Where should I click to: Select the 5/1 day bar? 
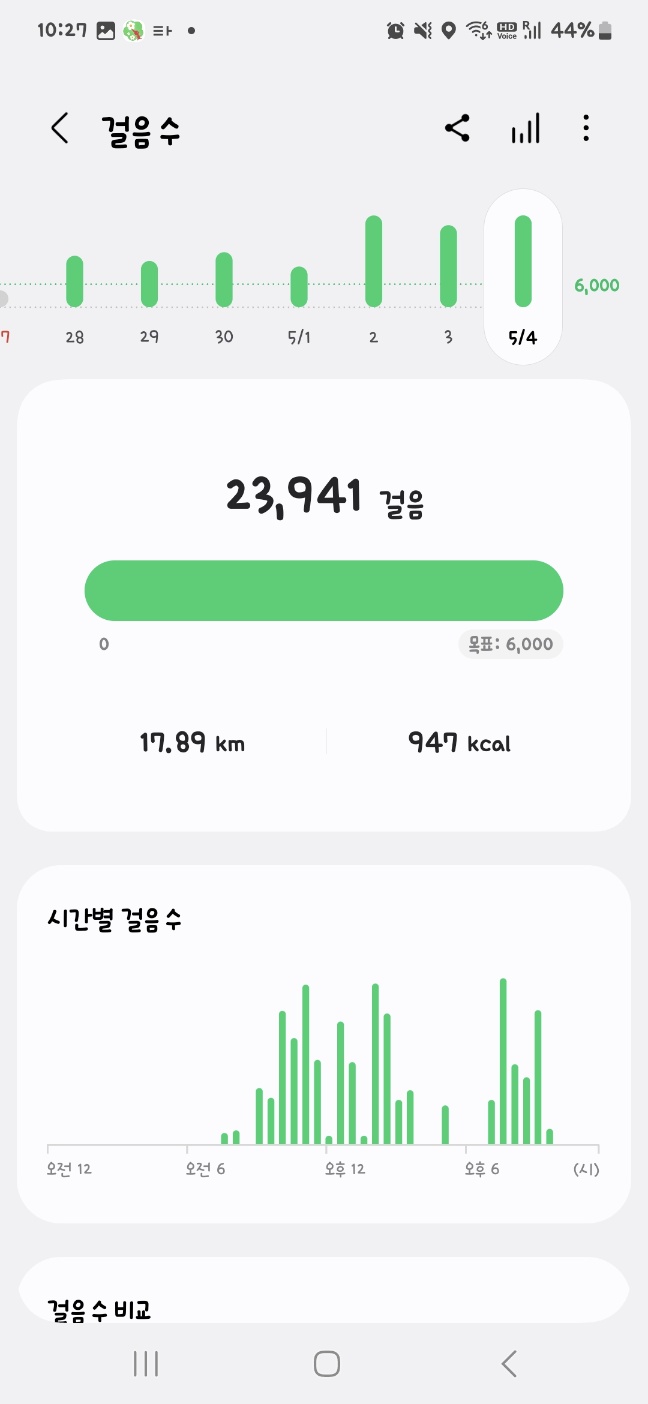tap(299, 287)
